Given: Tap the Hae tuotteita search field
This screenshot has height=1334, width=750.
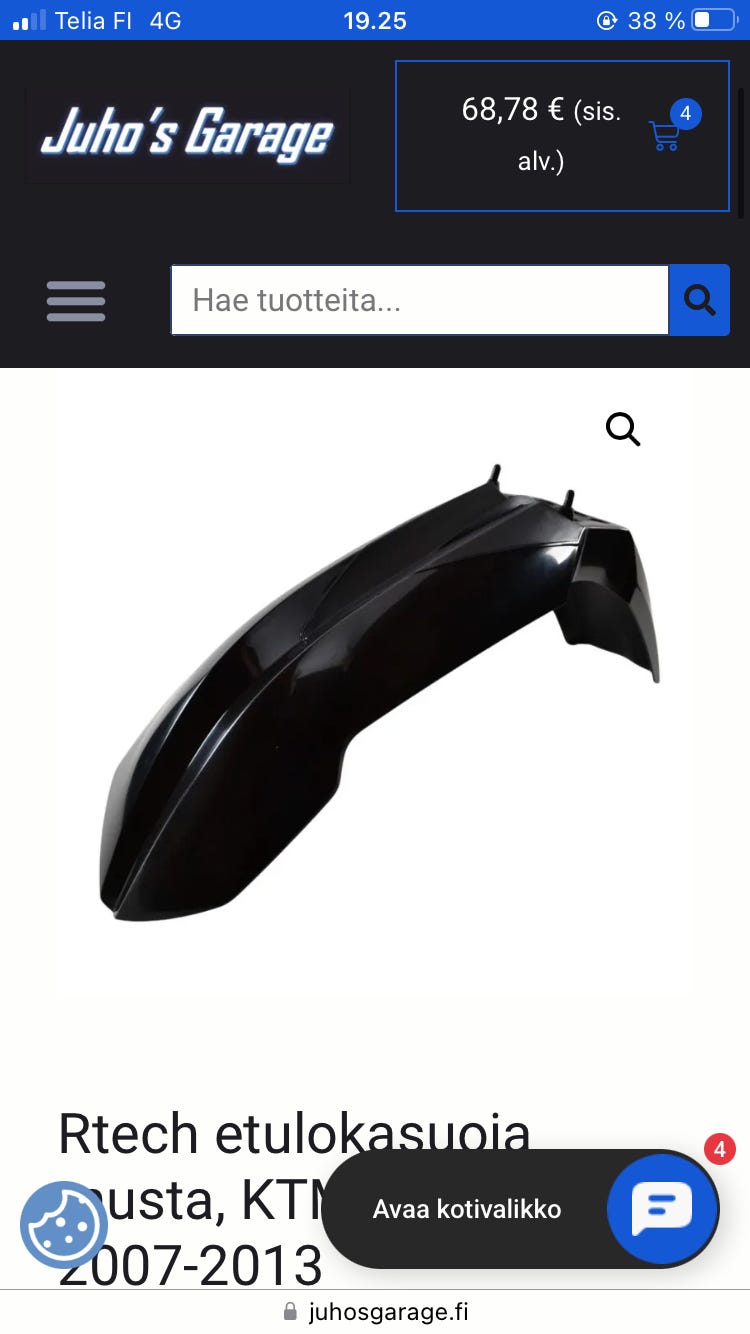Looking at the screenshot, I should point(420,300).
